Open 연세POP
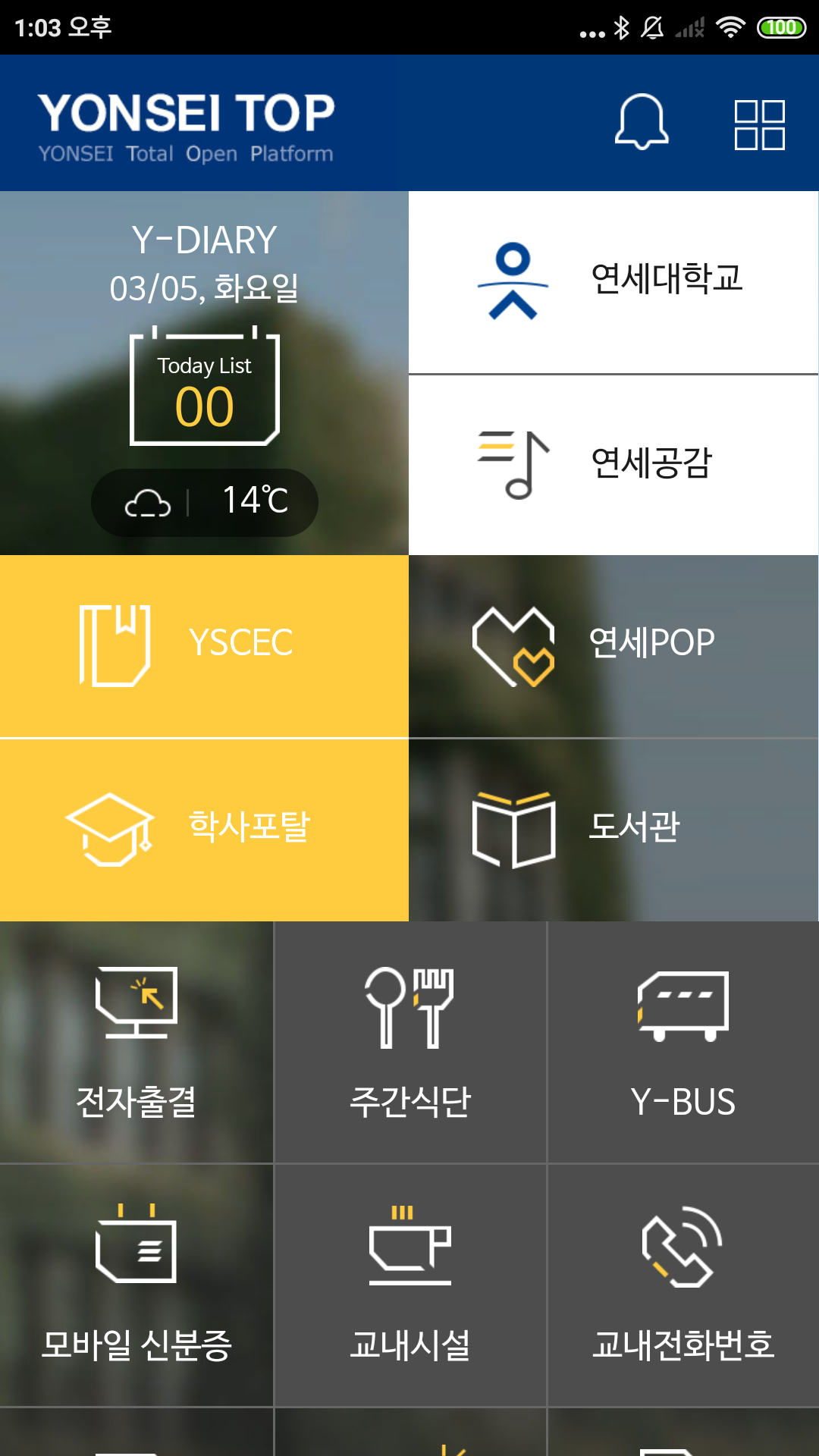This screenshot has width=819, height=1456. click(x=613, y=645)
